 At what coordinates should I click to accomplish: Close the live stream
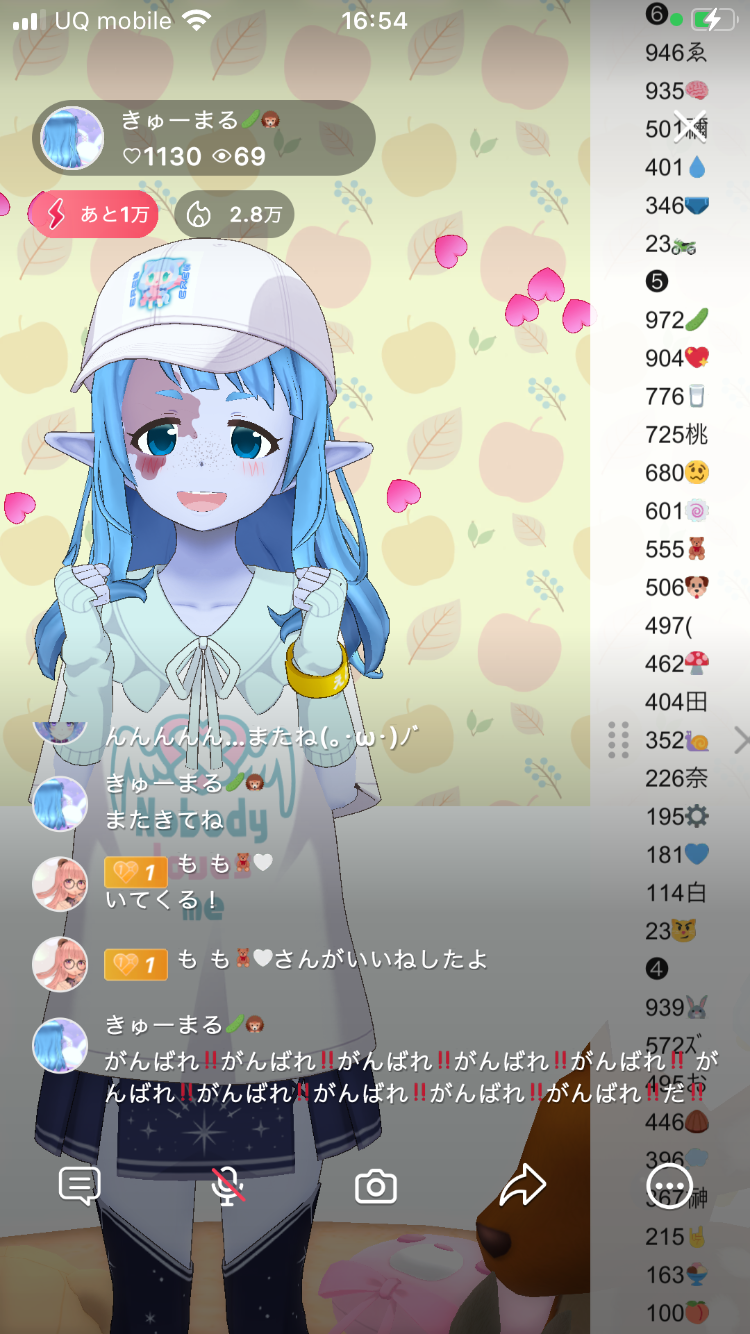click(689, 126)
